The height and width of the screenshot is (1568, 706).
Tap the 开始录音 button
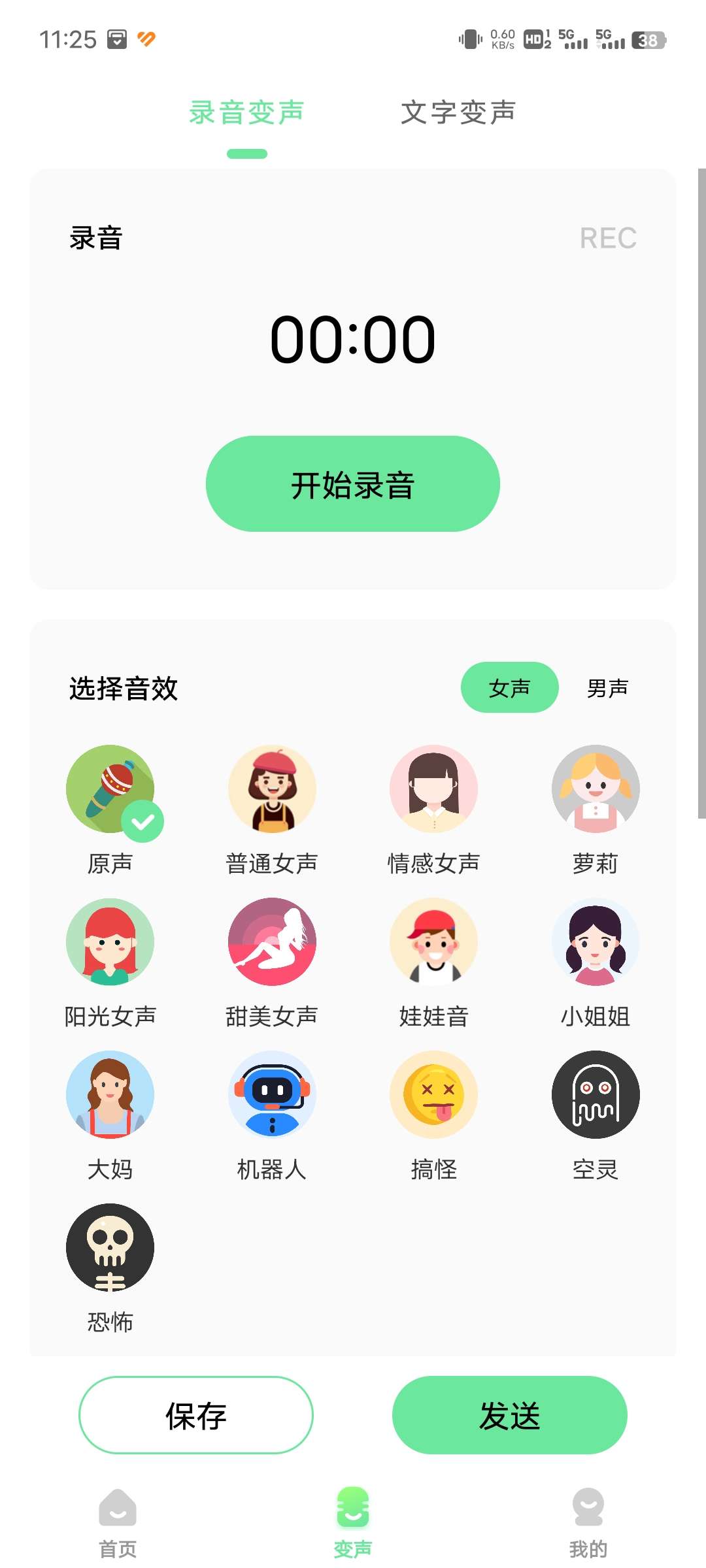(353, 484)
